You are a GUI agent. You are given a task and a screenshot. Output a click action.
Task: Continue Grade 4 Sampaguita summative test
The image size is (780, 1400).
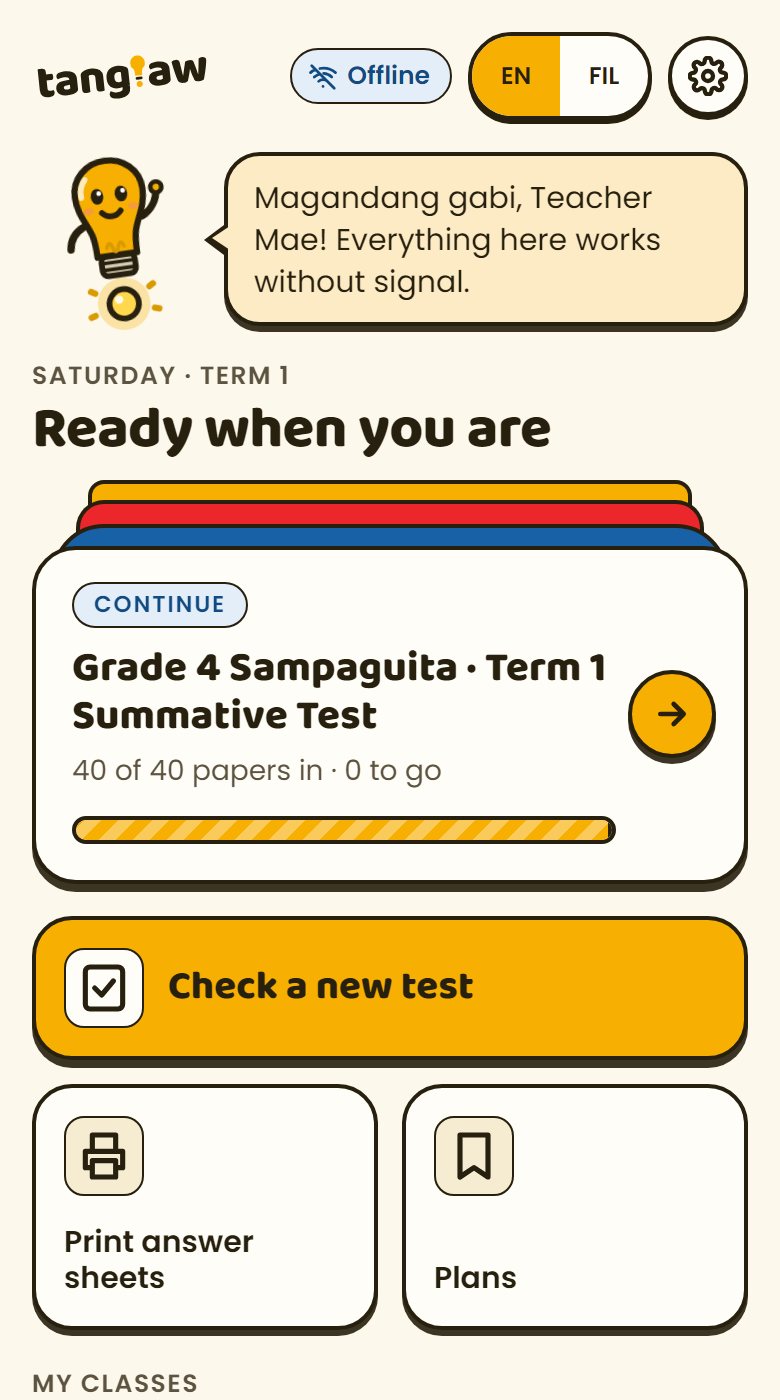[390, 714]
